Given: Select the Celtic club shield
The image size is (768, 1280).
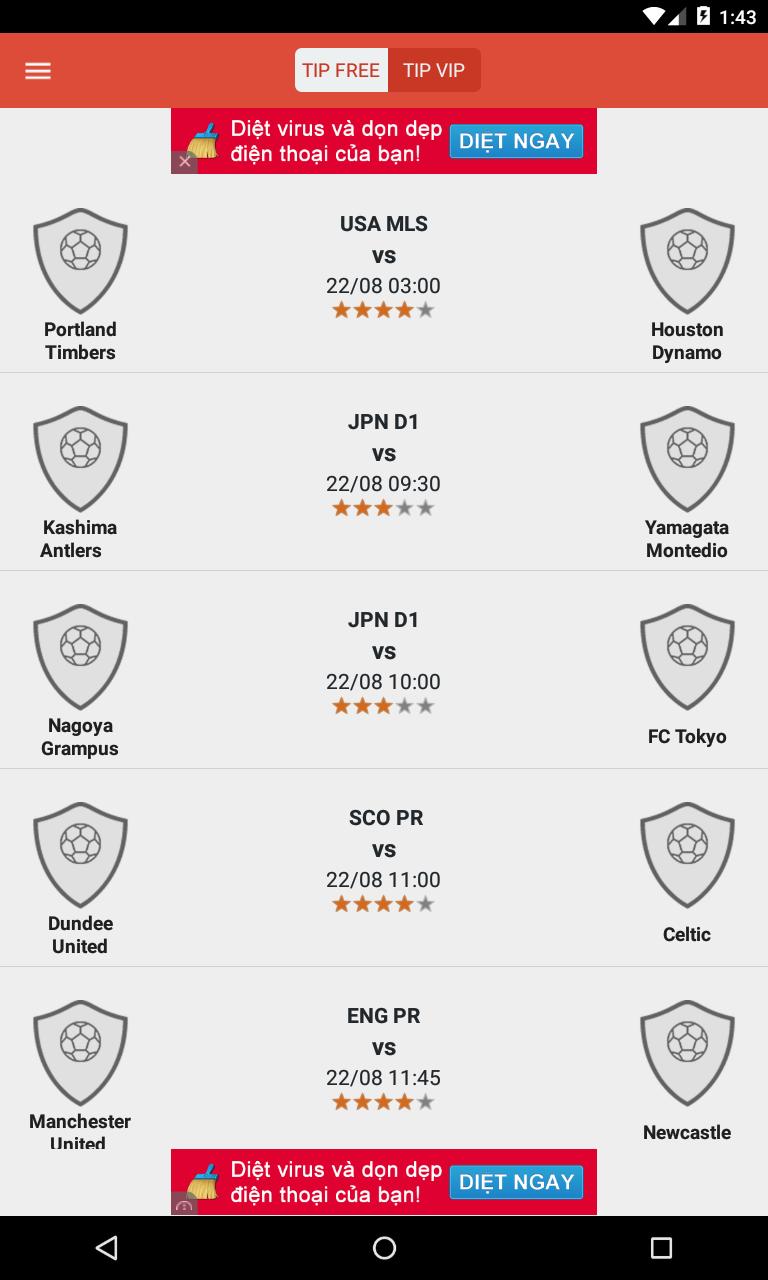Looking at the screenshot, I should click(x=687, y=854).
